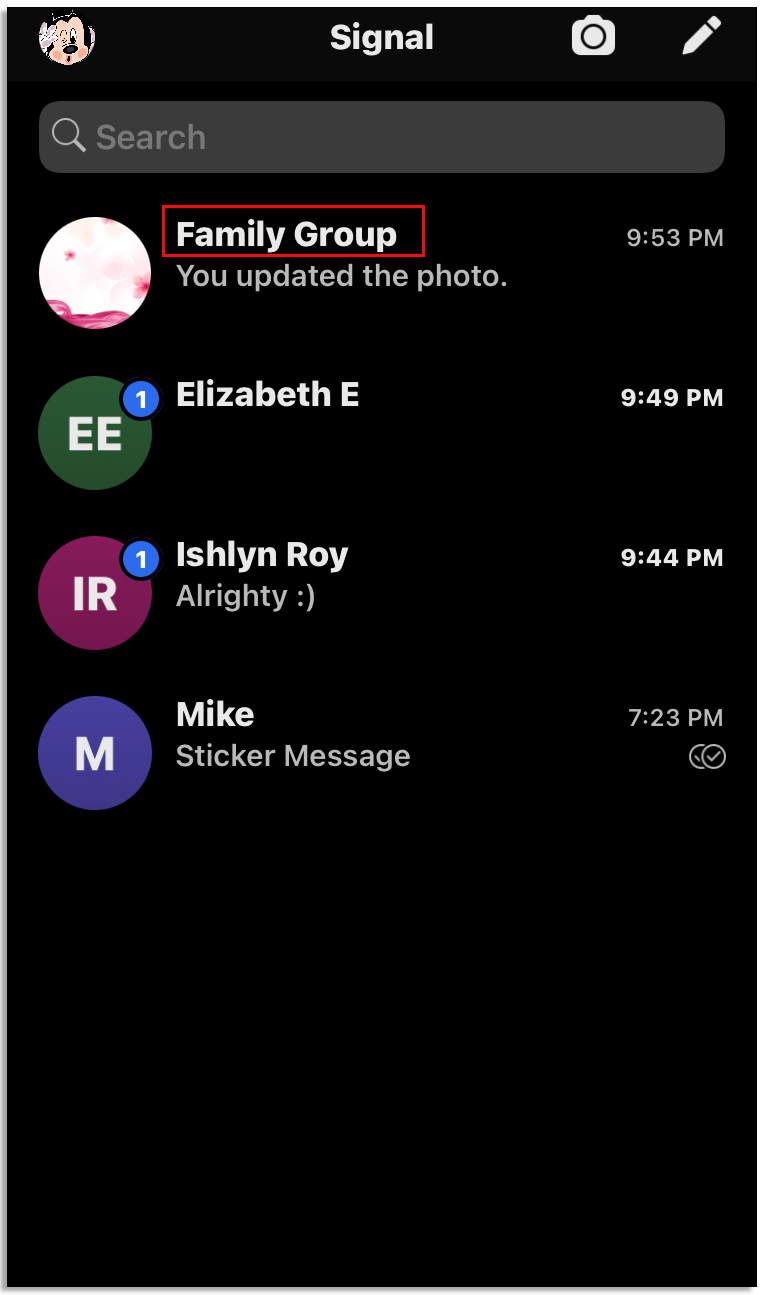Image resolution: width=765 pixels, height=1295 pixels.
Task: Compose a new message
Action: click(701, 38)
